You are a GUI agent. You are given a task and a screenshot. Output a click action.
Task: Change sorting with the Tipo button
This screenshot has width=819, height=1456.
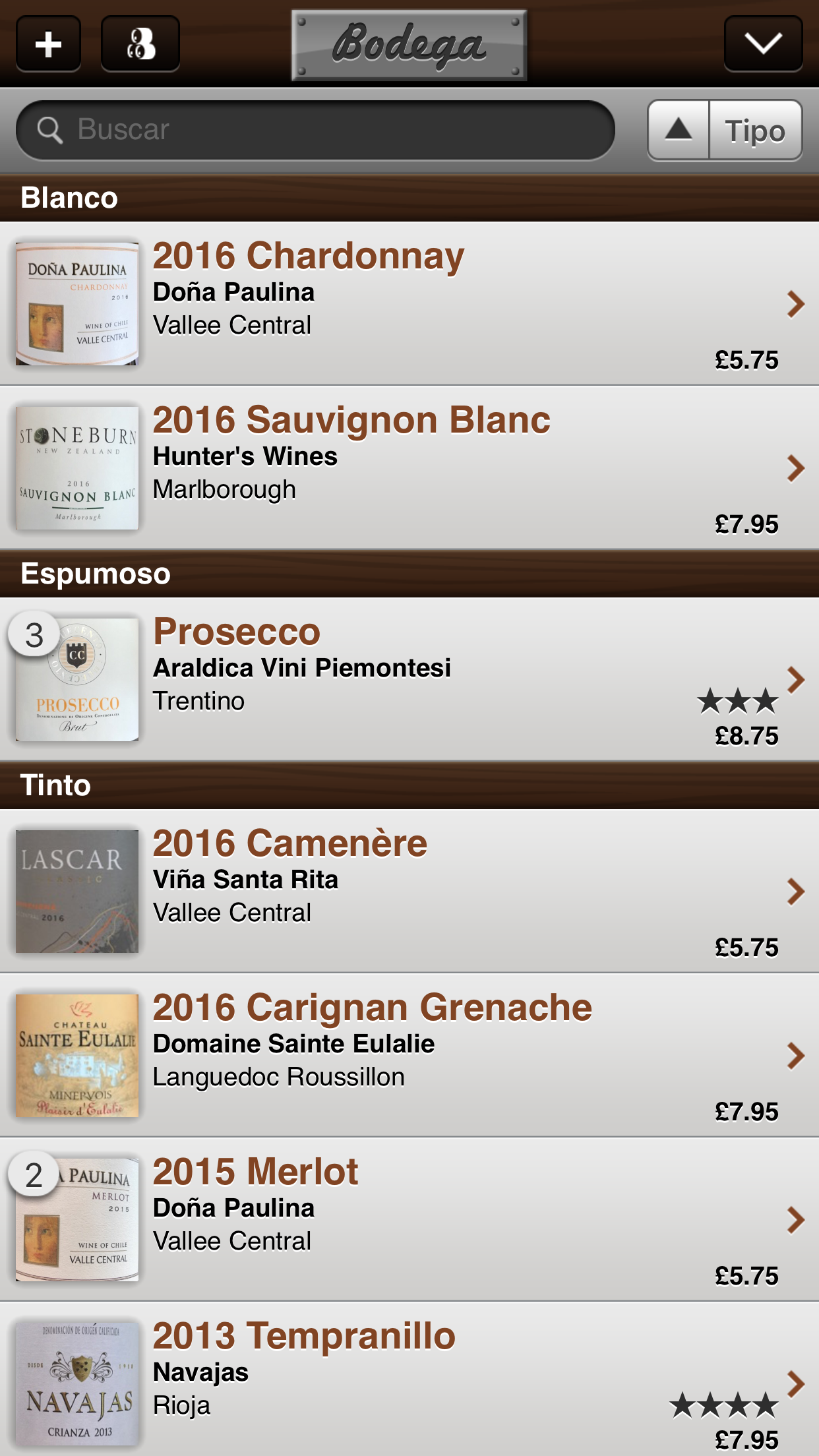click(x=756, y=130)
